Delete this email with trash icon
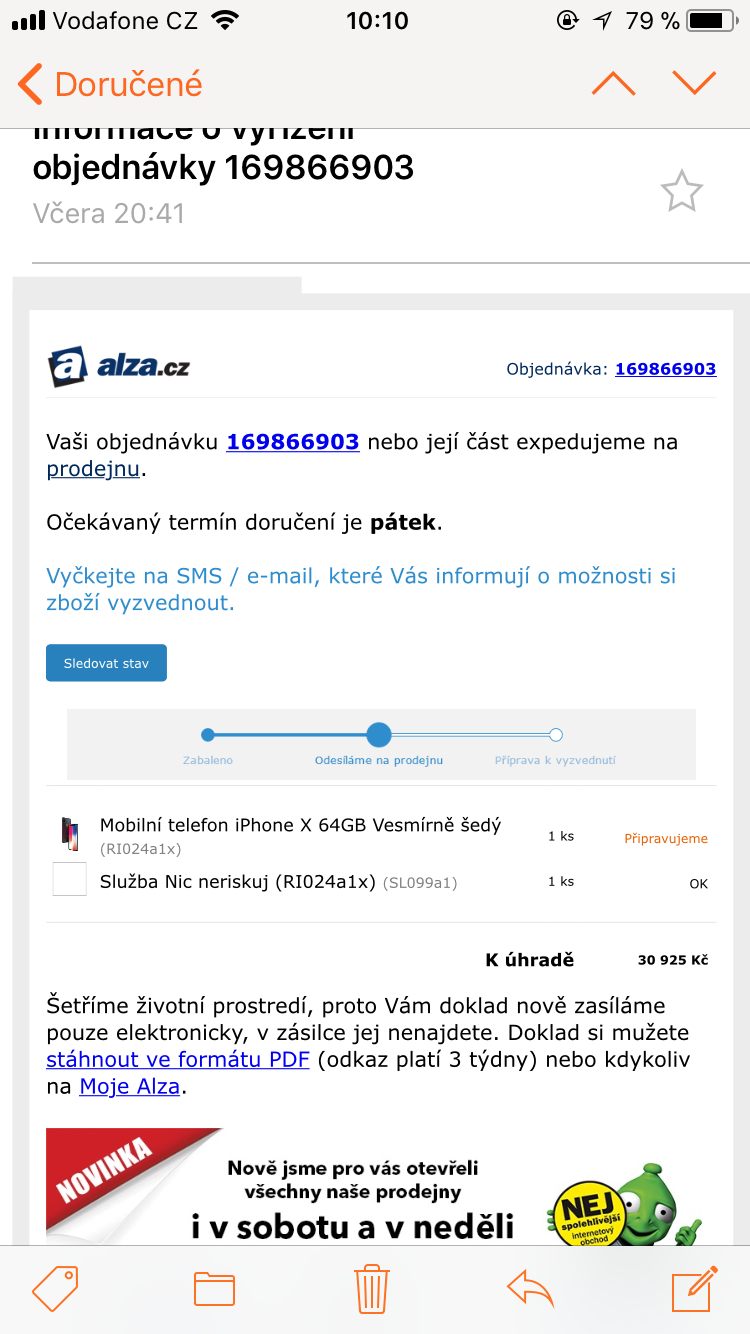This screenshot has width=750, height=1334. pos(372,1288)
